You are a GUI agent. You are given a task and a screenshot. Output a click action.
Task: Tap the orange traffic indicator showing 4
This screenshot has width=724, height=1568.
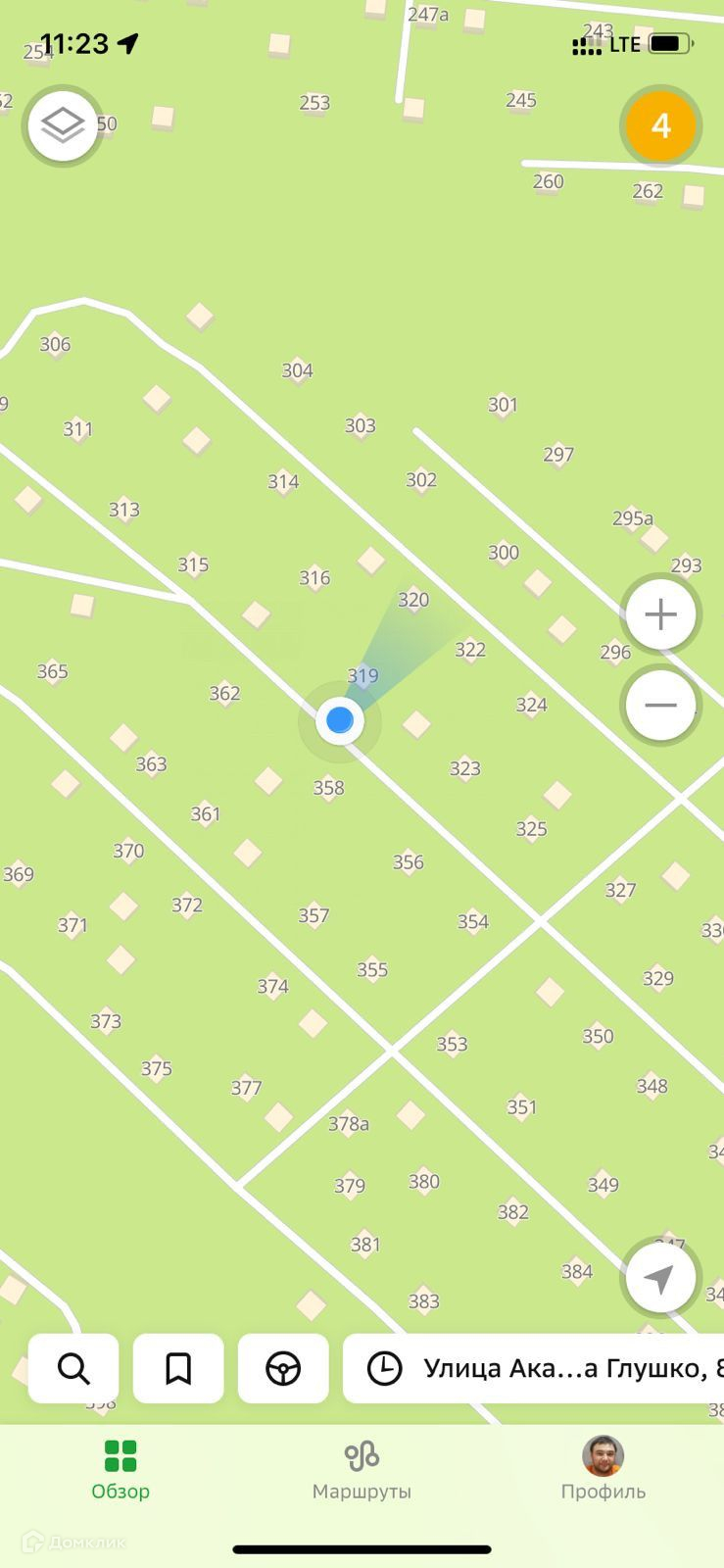661,125
